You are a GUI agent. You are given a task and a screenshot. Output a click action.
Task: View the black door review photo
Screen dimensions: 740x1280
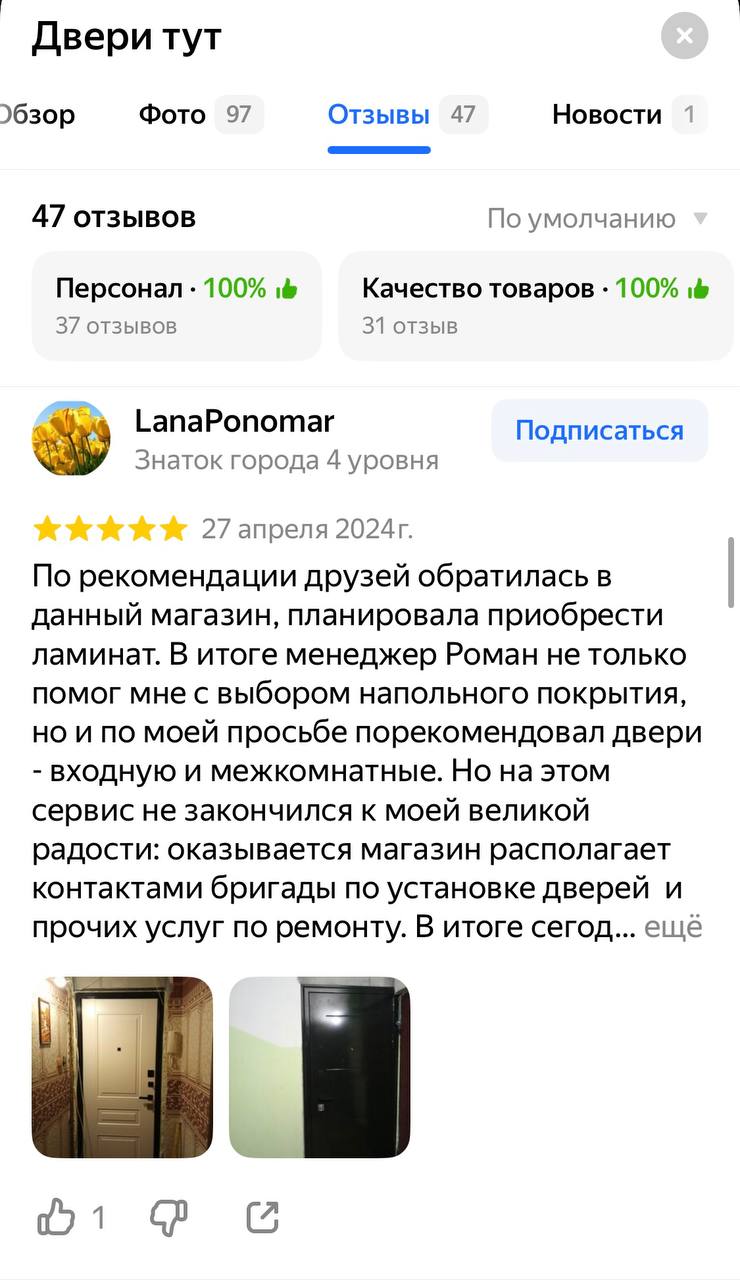click(x=319, y=1067)
